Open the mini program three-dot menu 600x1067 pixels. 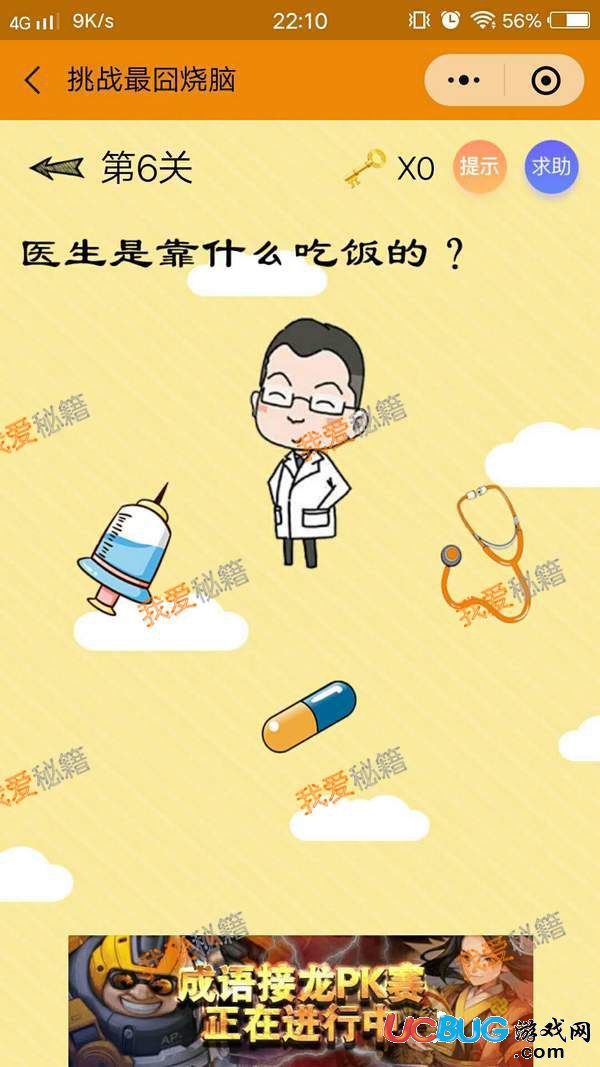point(465,80)
